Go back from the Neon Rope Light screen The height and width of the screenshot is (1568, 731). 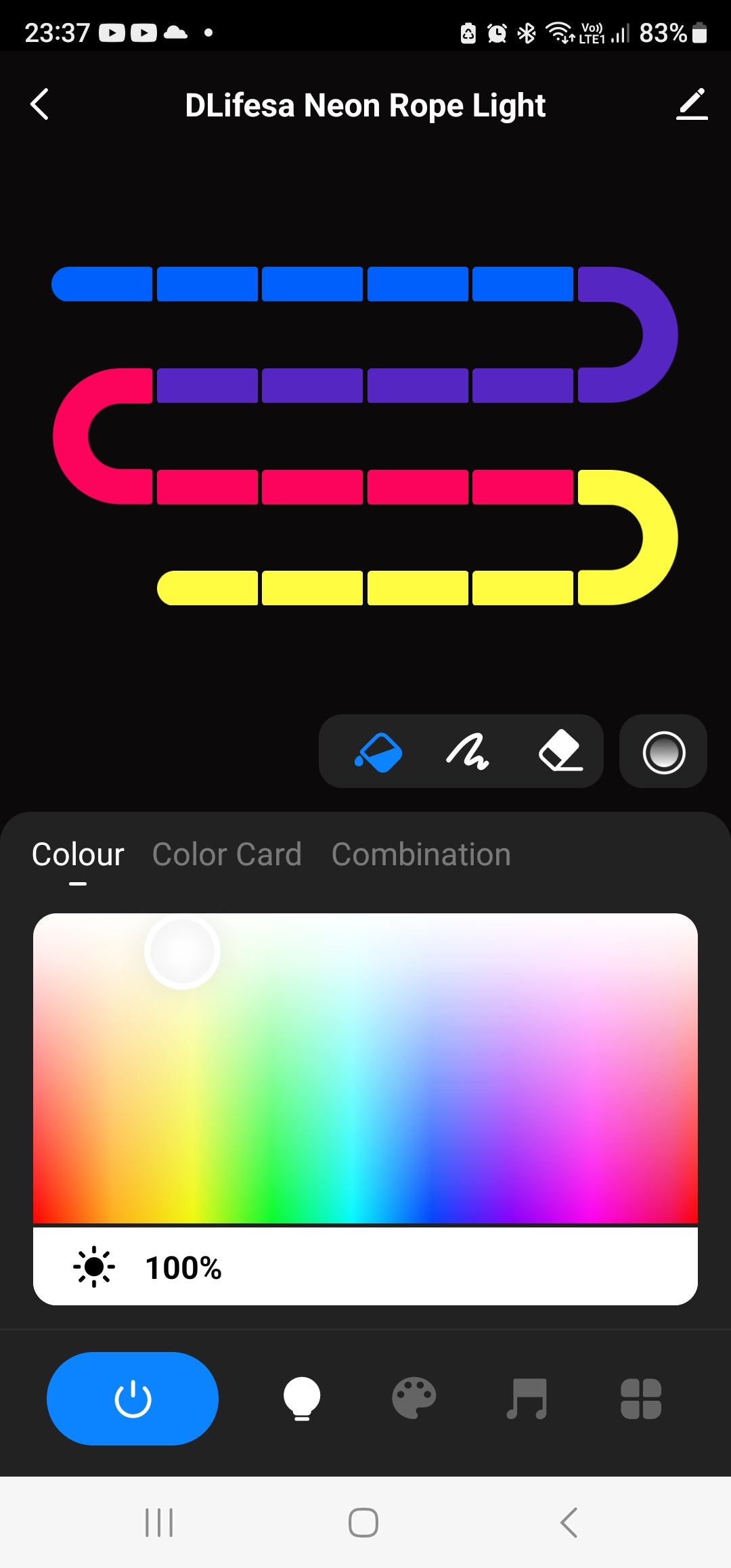click(40, 105)
